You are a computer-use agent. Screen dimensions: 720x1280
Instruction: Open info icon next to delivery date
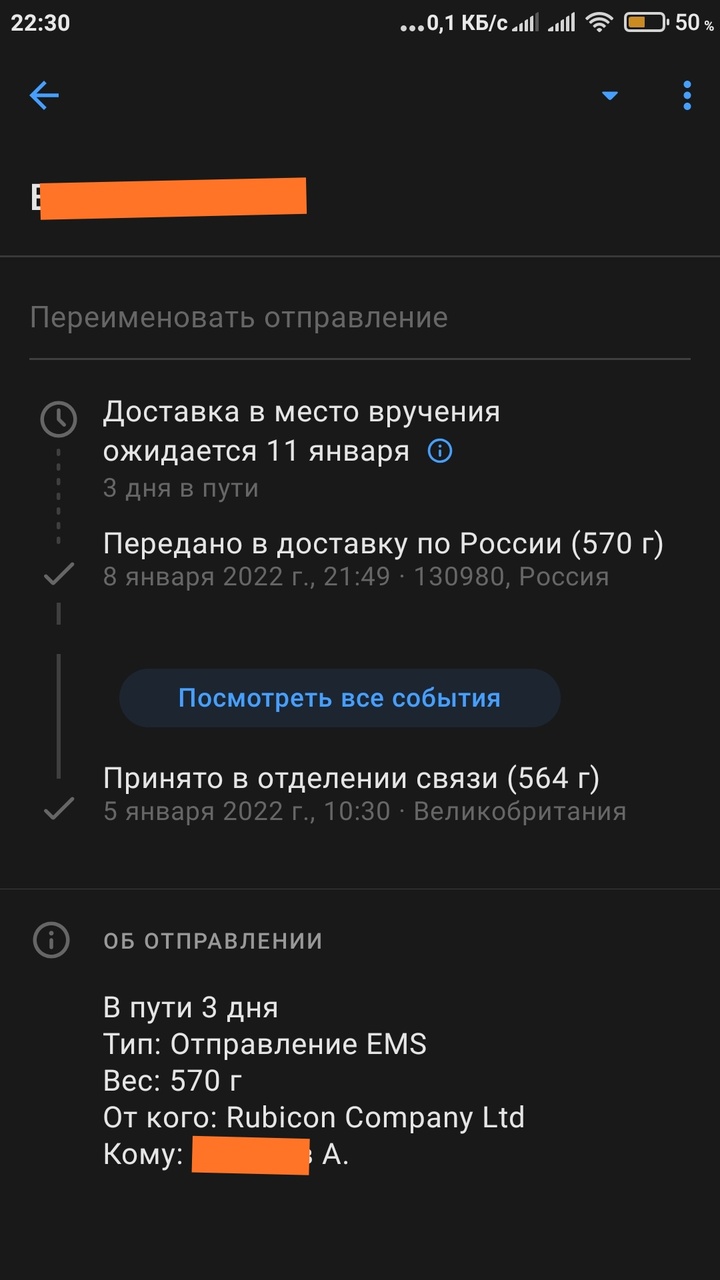click(440, 452)
